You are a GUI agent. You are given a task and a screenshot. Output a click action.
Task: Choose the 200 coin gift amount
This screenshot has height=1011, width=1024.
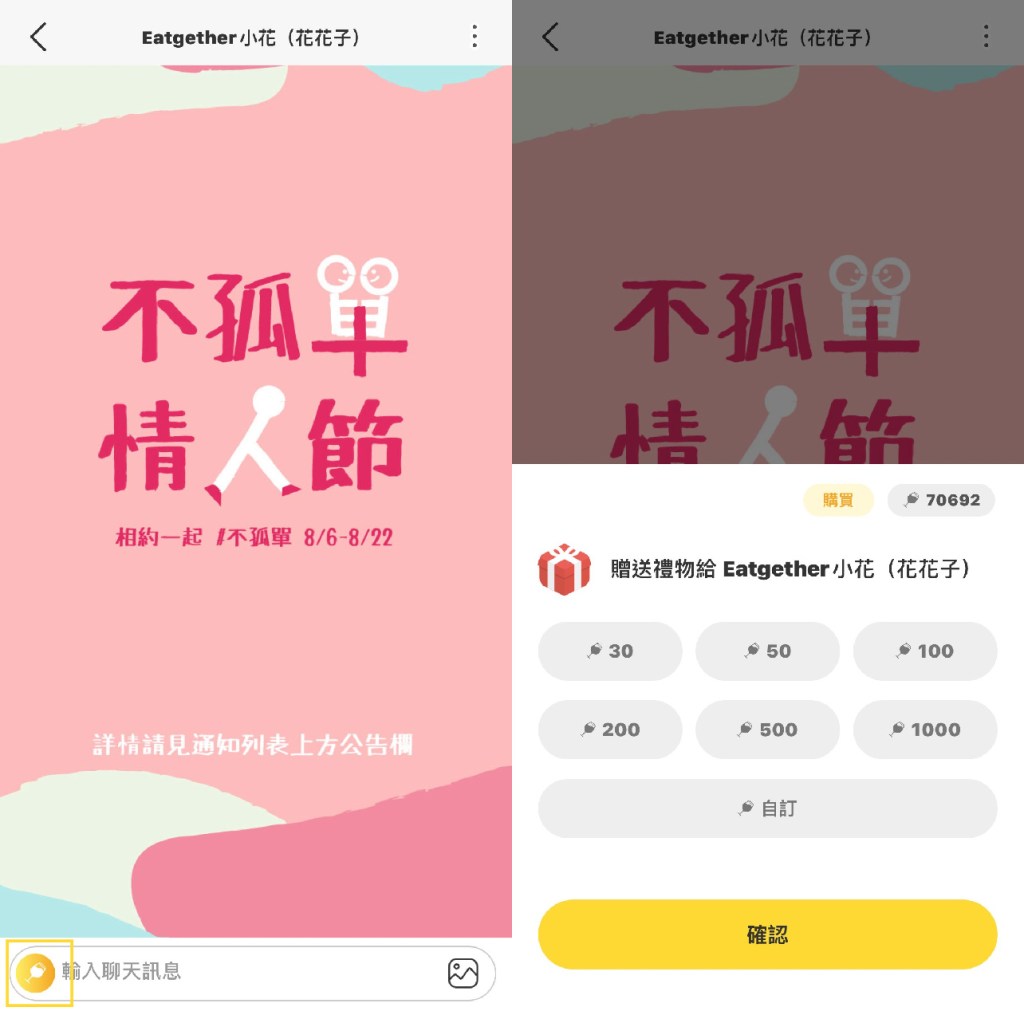point(610,730)
